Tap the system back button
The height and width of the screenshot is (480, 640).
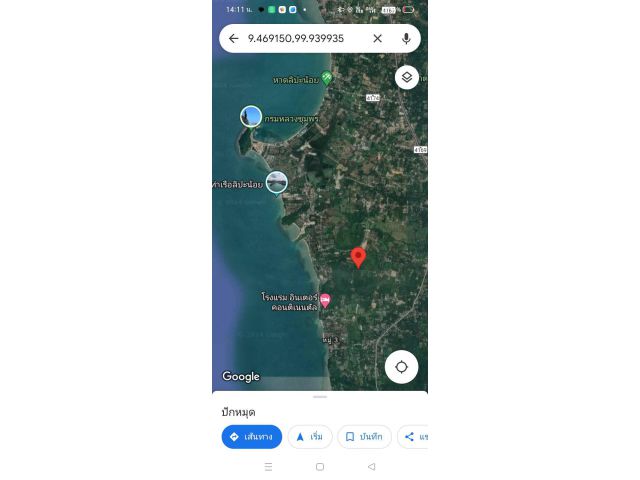371,467
